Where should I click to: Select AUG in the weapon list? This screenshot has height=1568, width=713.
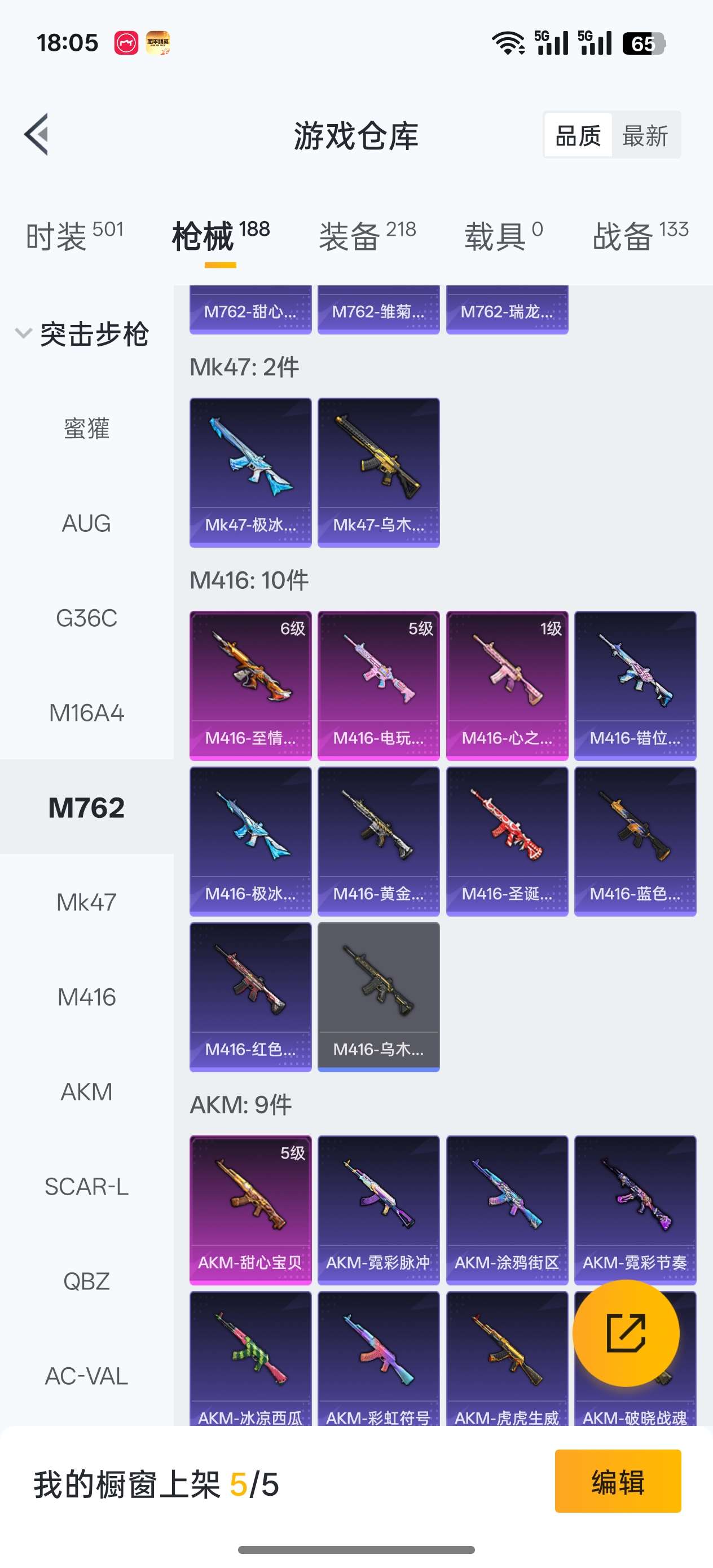tap(86, 523)
